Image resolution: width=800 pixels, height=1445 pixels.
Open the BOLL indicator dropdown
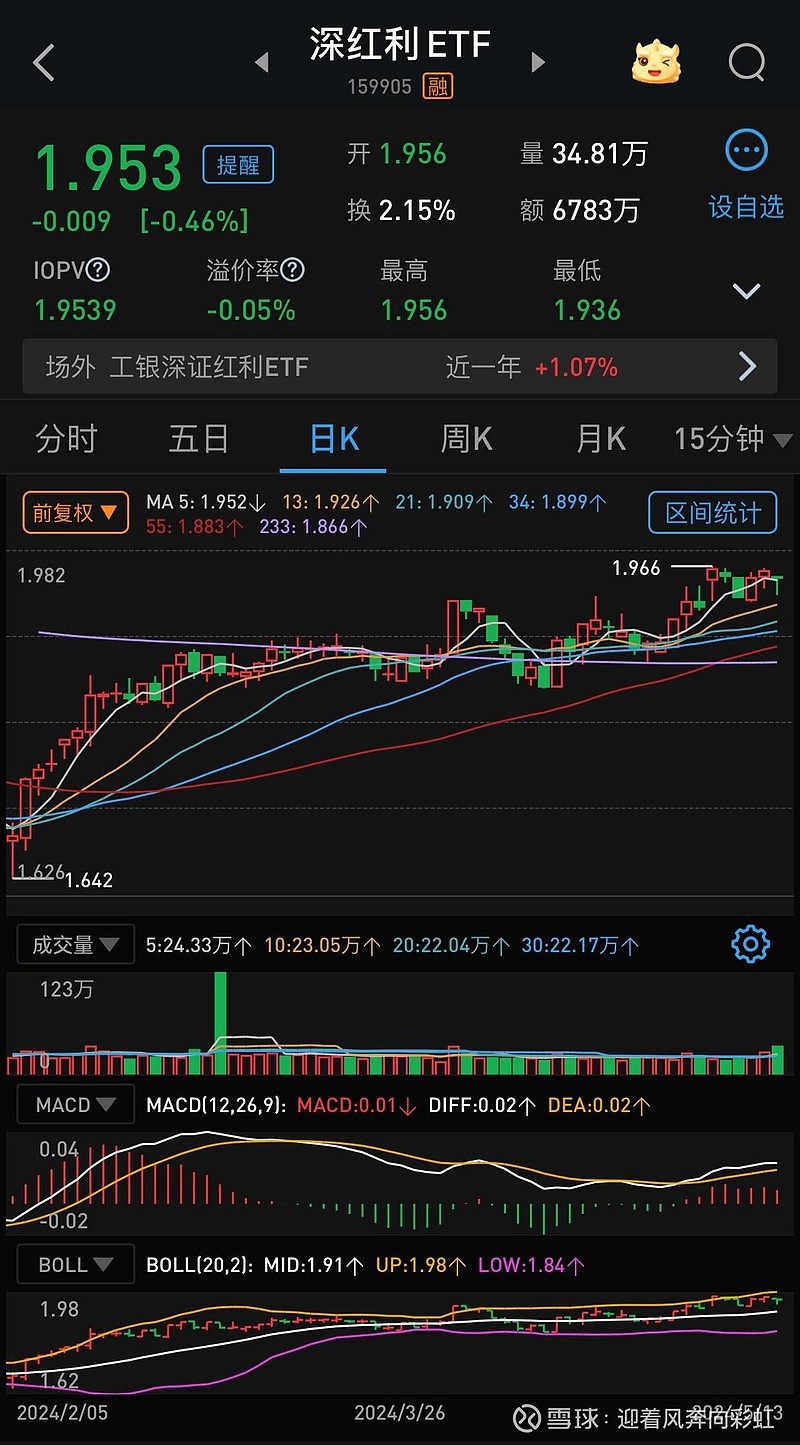[75, 1264]
